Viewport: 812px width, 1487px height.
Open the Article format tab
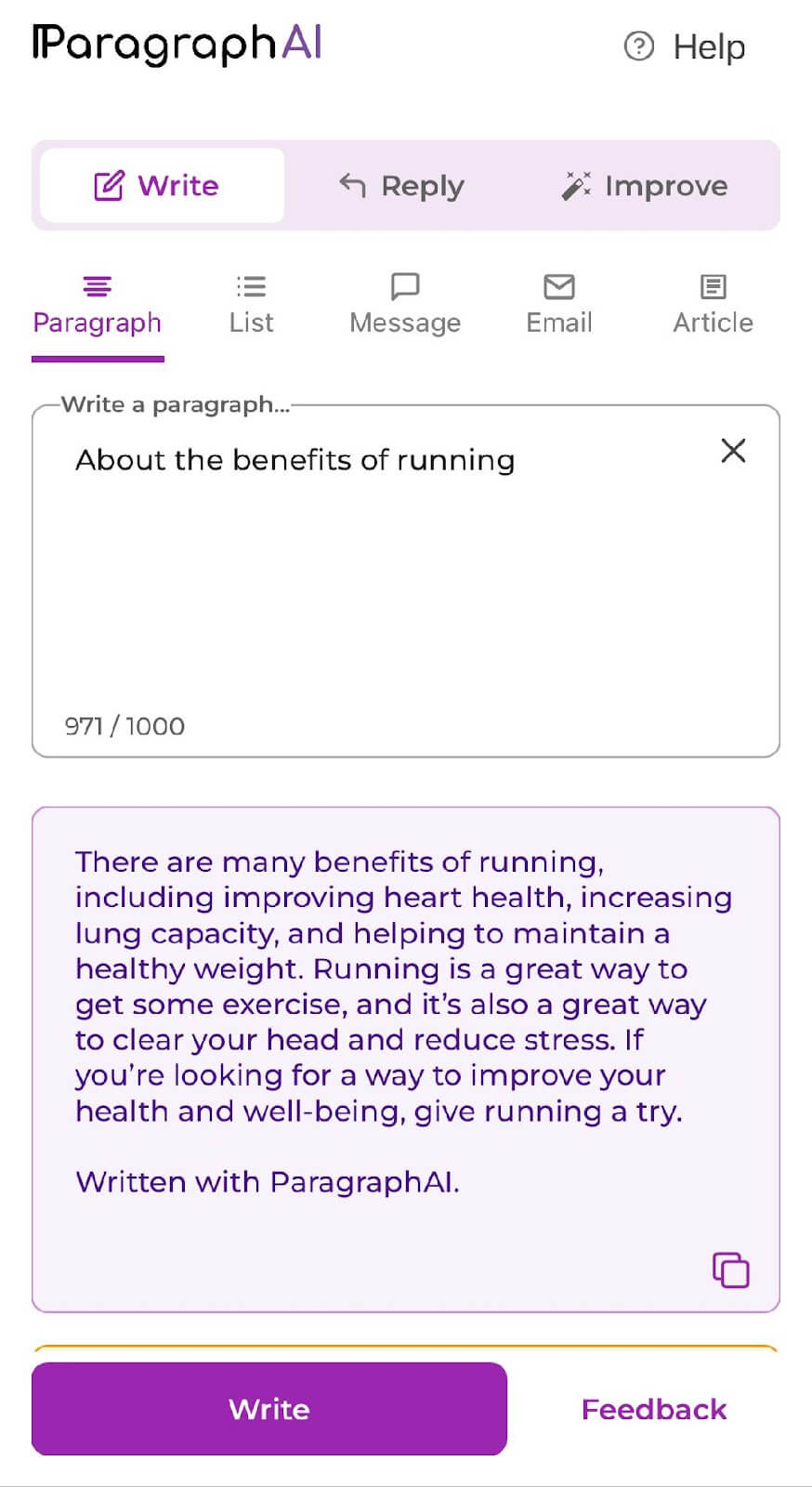[713, 306]
